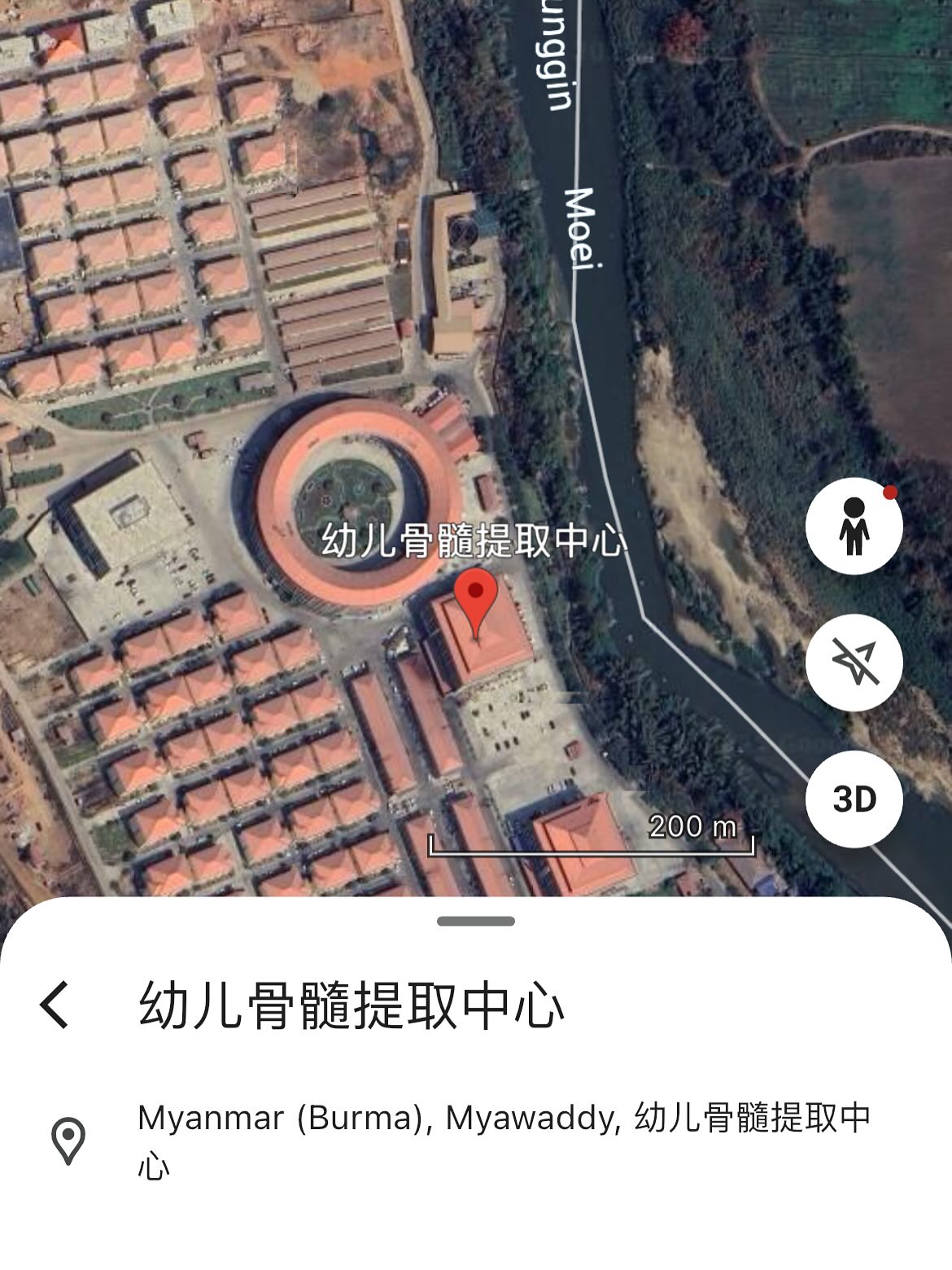Switch the map to 3D view
The image size is (952, 1270).
click(854, 799)
